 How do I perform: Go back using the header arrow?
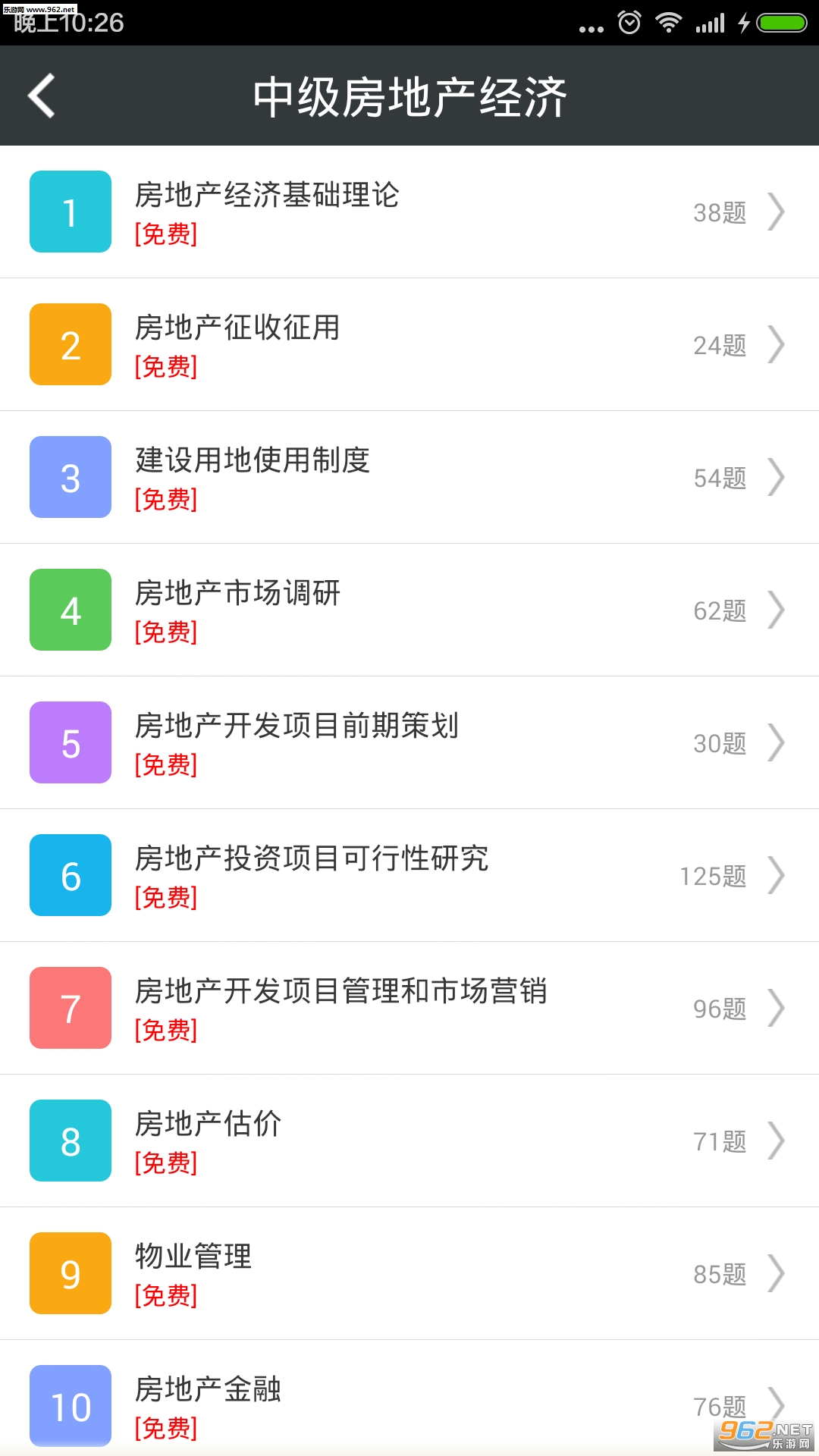[42, 96]
